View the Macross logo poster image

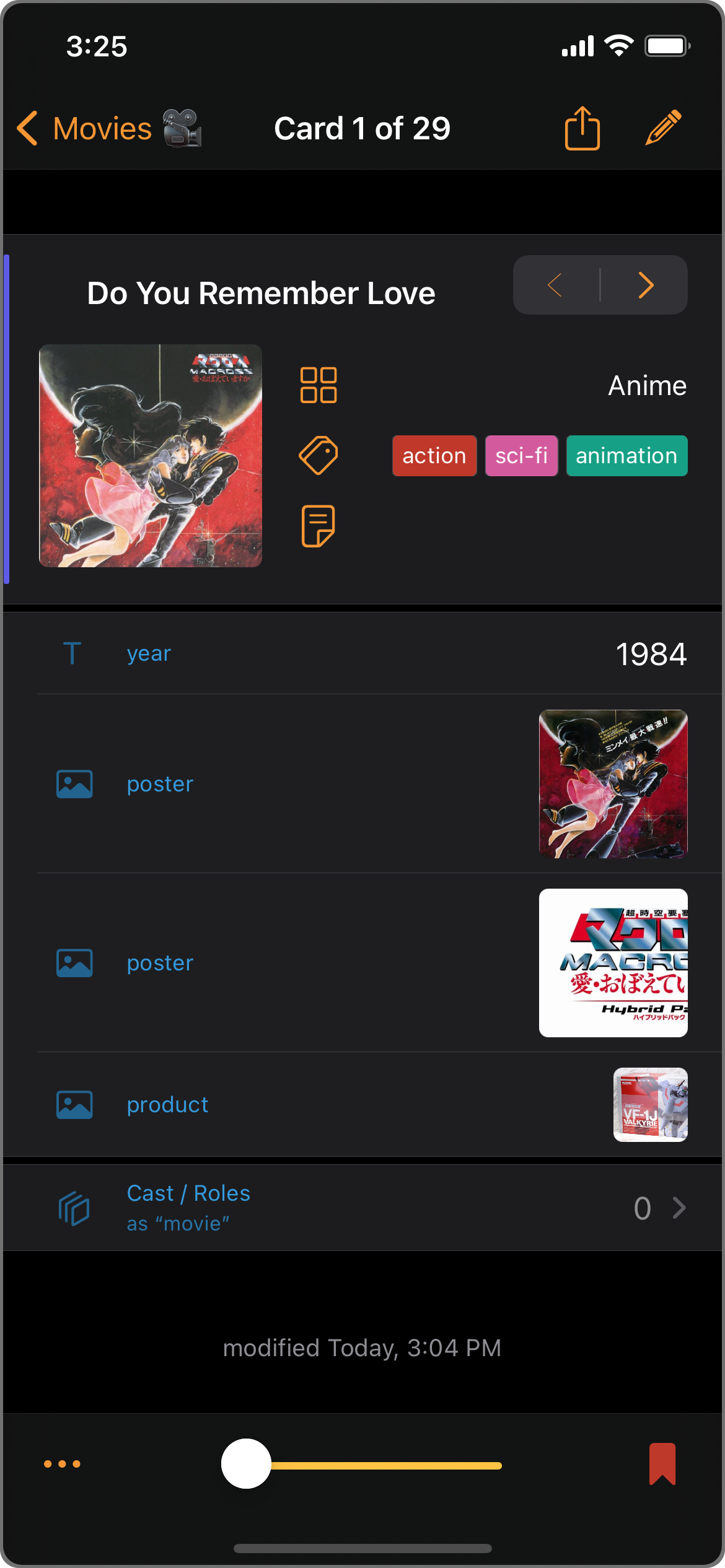(x=613, y=962)
